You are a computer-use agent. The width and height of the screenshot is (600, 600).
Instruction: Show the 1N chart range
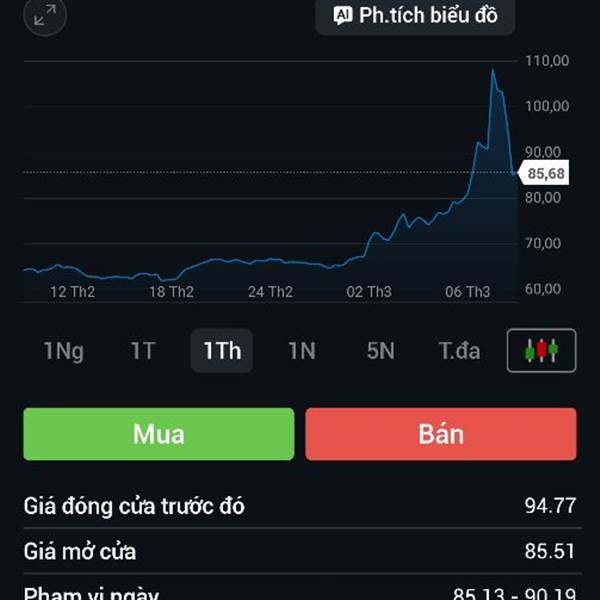302,351
